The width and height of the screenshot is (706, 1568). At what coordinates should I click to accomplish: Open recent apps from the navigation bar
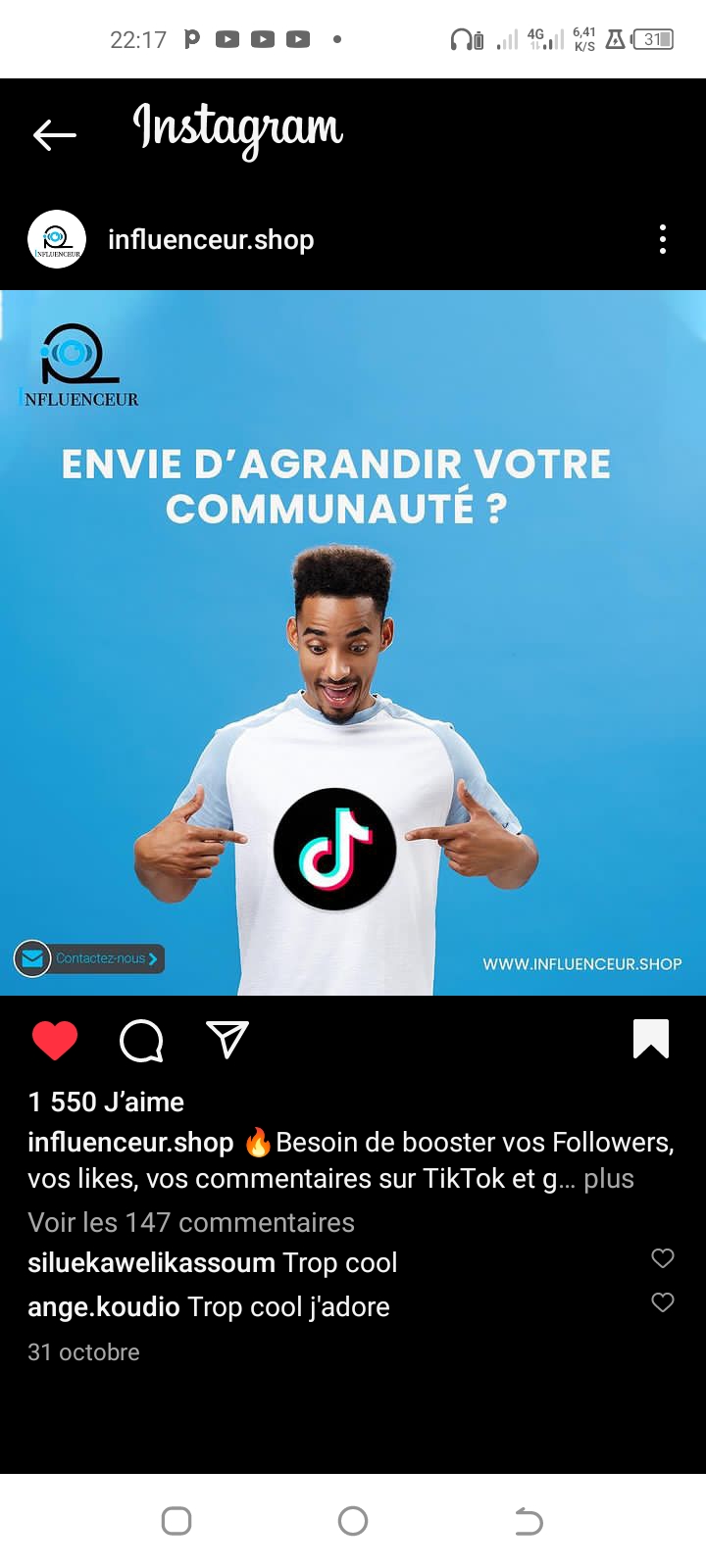coord(176,1521)
